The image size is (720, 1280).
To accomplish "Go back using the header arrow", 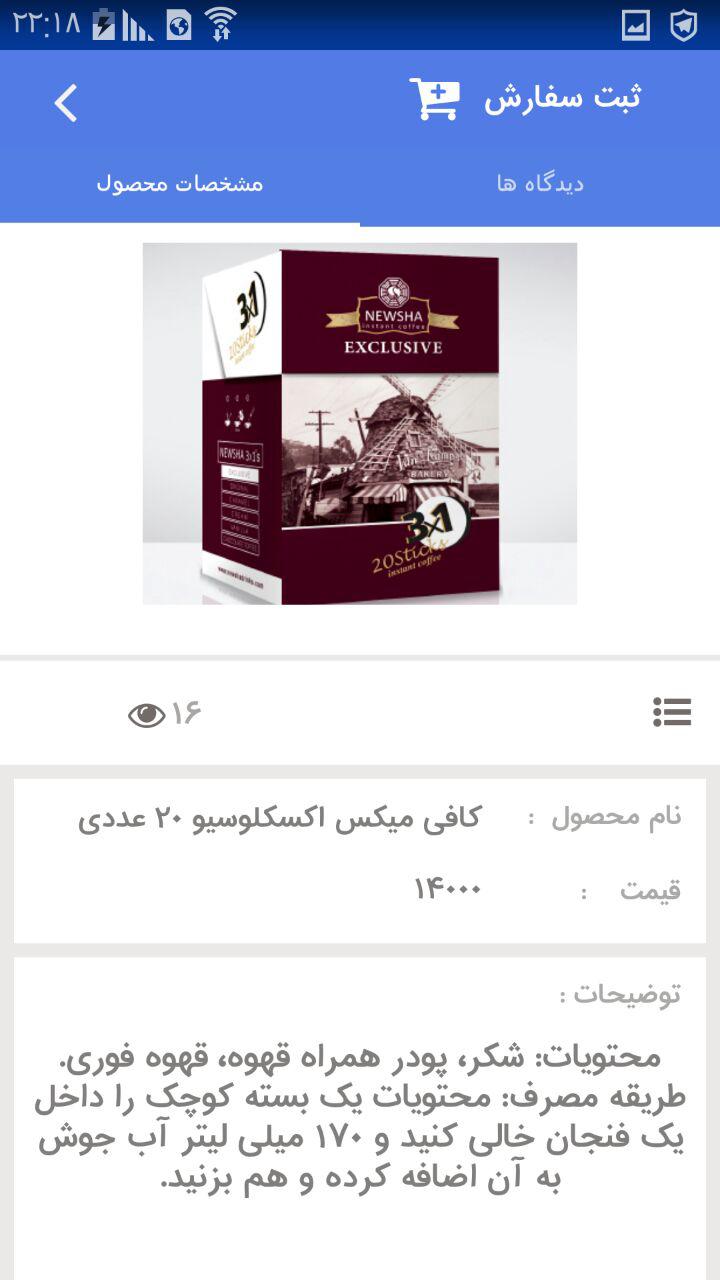I will (66, 103).
